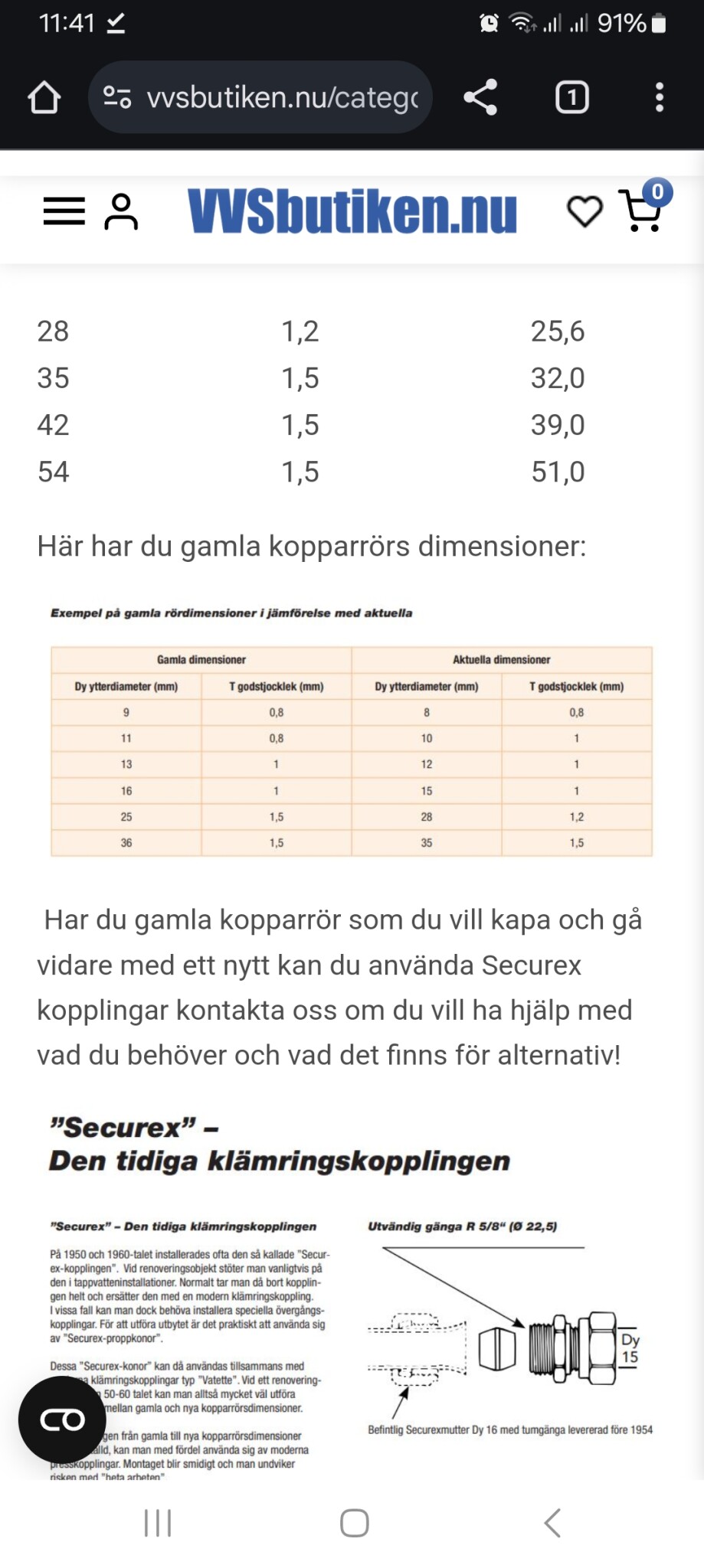Open the wishlist heart
The height and width of the screenshot is (1568, 704).
[584, 211]
